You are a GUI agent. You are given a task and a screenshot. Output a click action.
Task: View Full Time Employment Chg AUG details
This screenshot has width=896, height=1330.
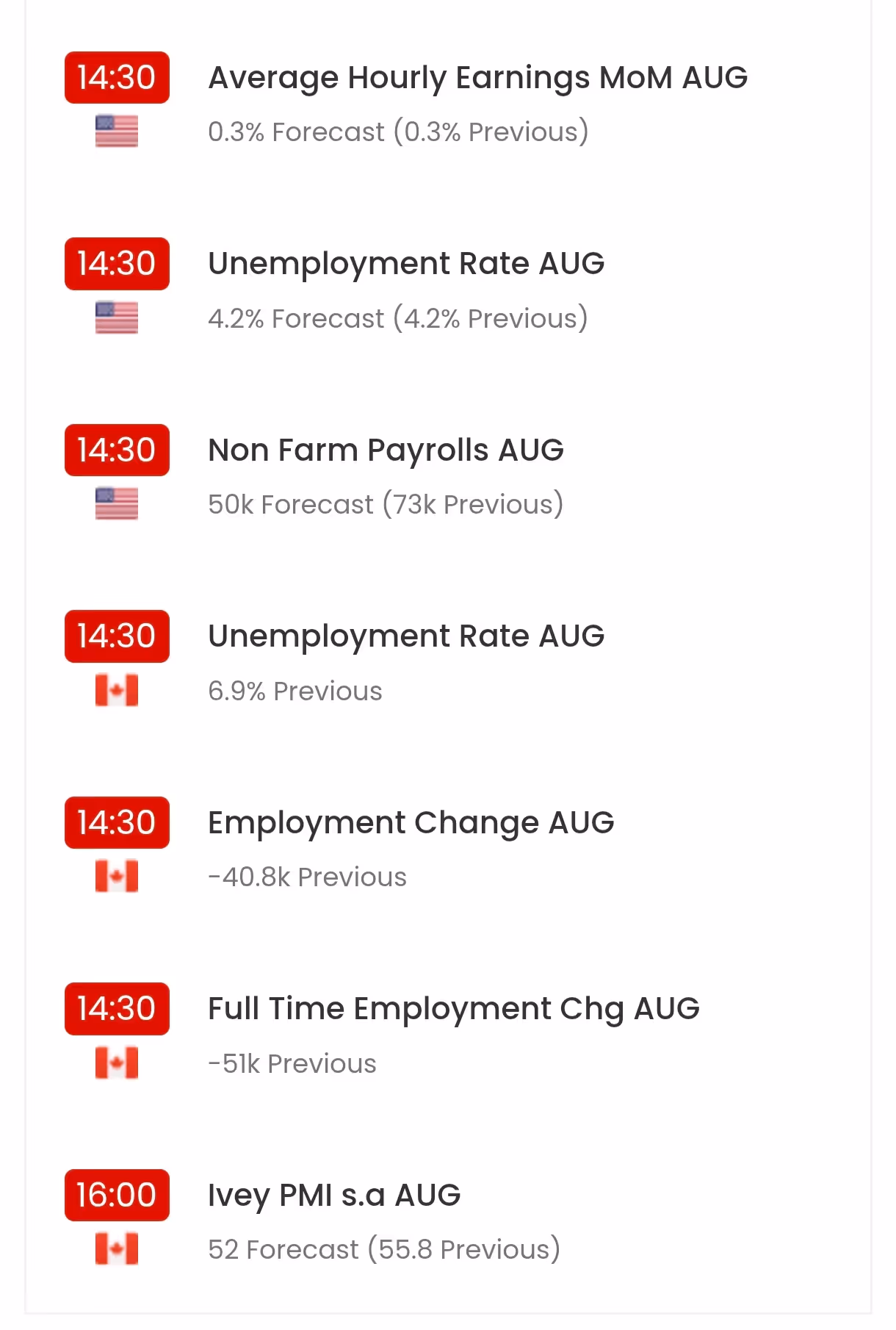[x=453, y=1008]
